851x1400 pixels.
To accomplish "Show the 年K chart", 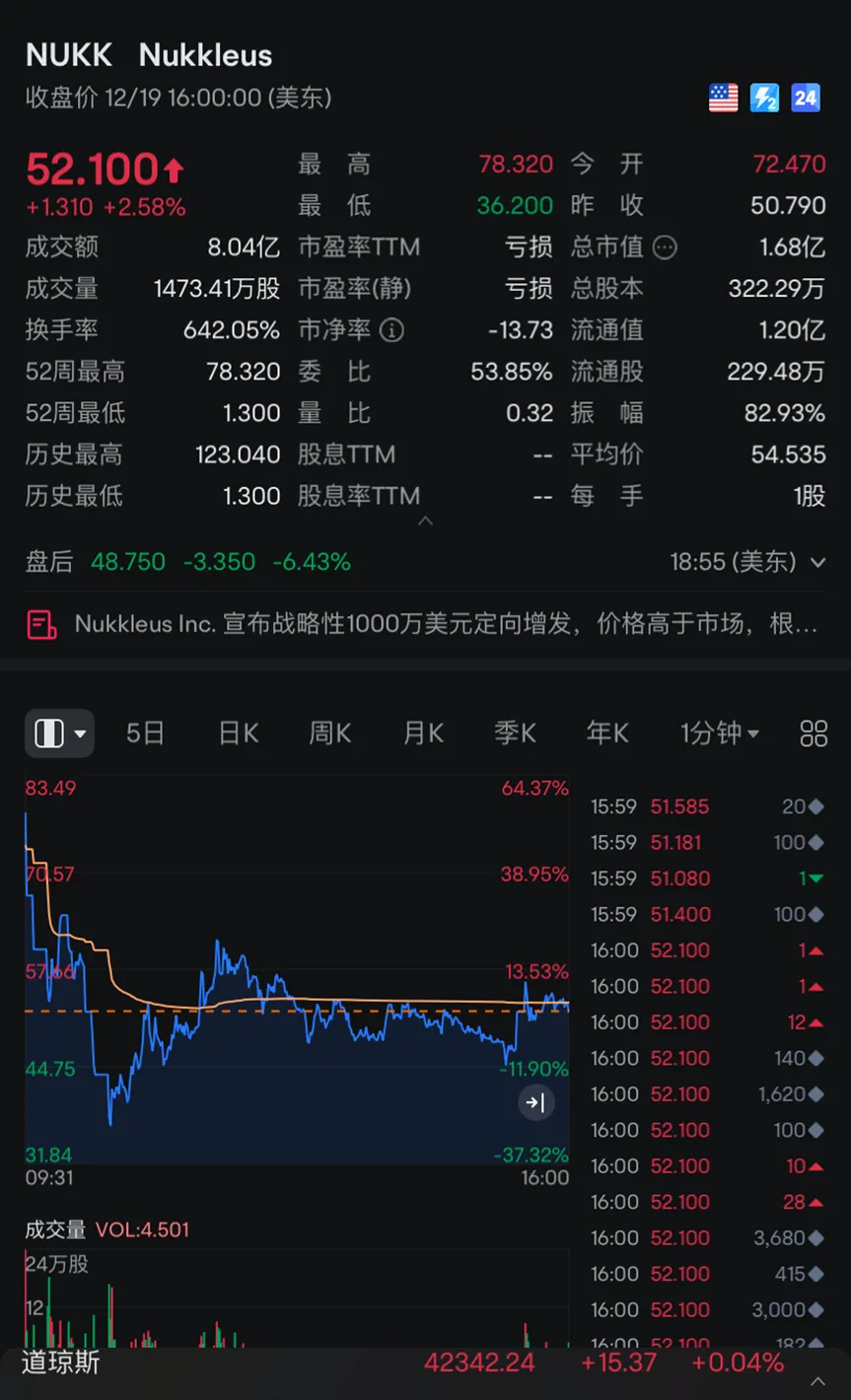I will (607, 734).
